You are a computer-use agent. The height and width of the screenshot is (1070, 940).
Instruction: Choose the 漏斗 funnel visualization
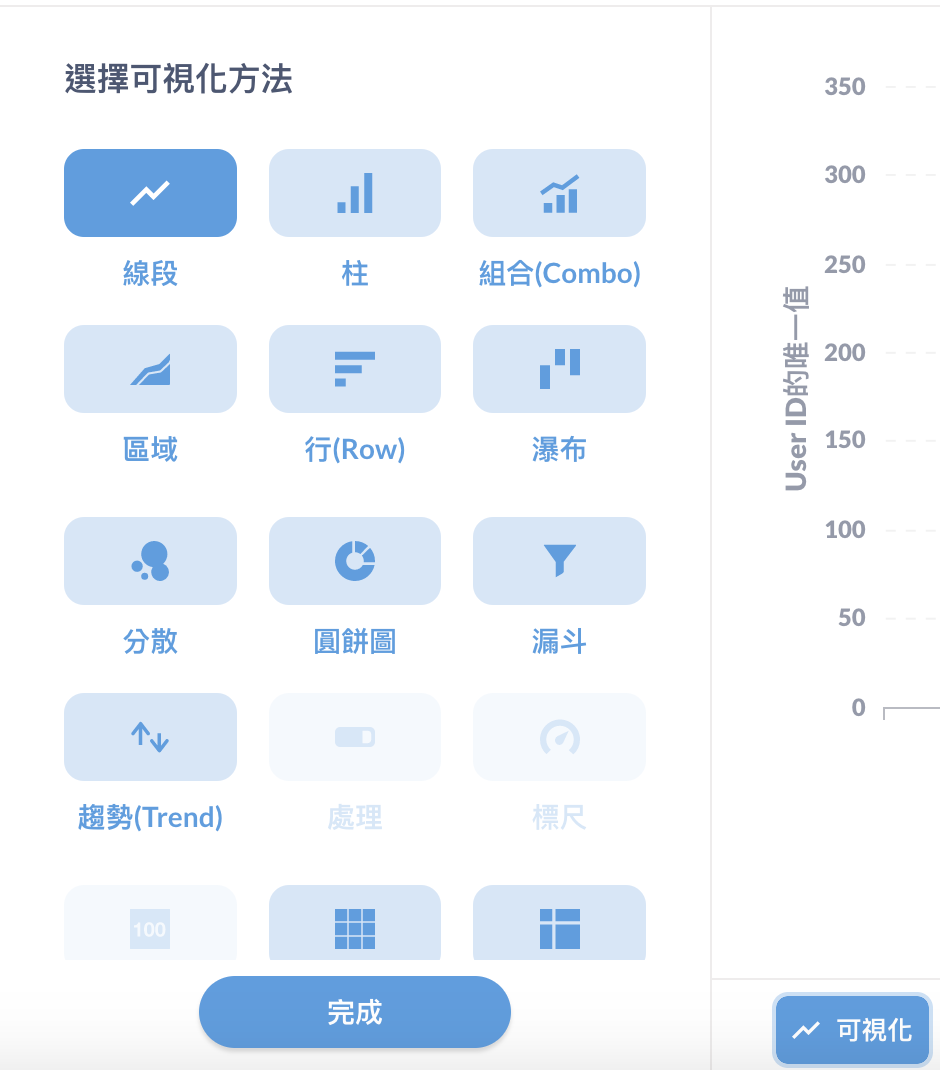coord(559,561)
